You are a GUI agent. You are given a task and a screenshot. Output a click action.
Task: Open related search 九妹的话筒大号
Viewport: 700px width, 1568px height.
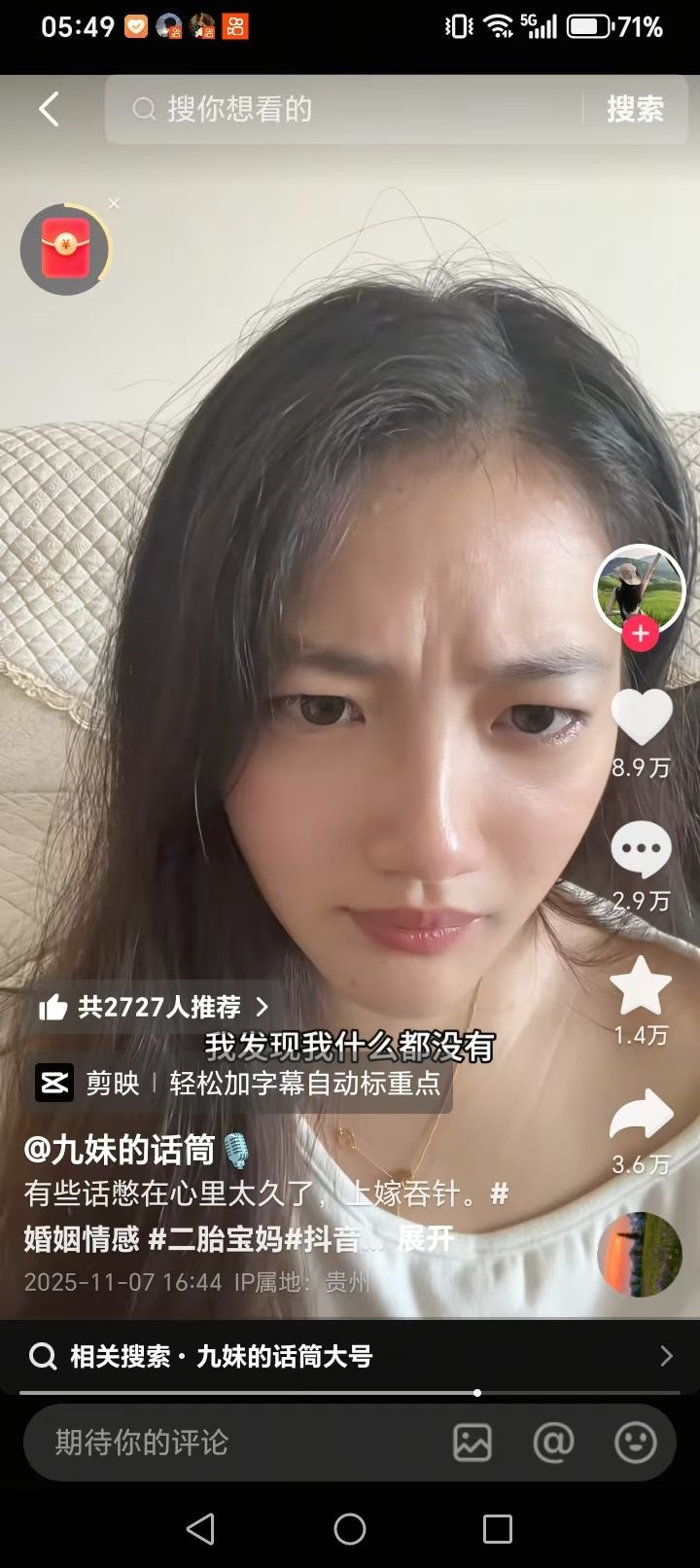(350, 1356)
